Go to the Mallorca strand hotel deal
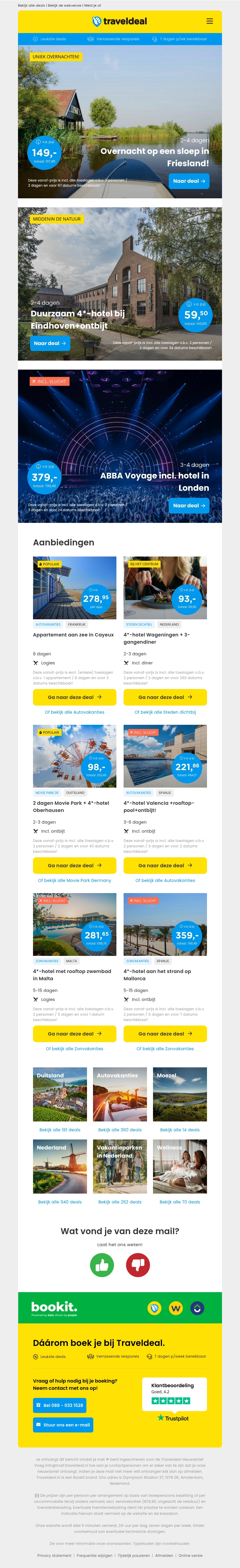The image size is (240, 1568). [x=165, y=1034]
